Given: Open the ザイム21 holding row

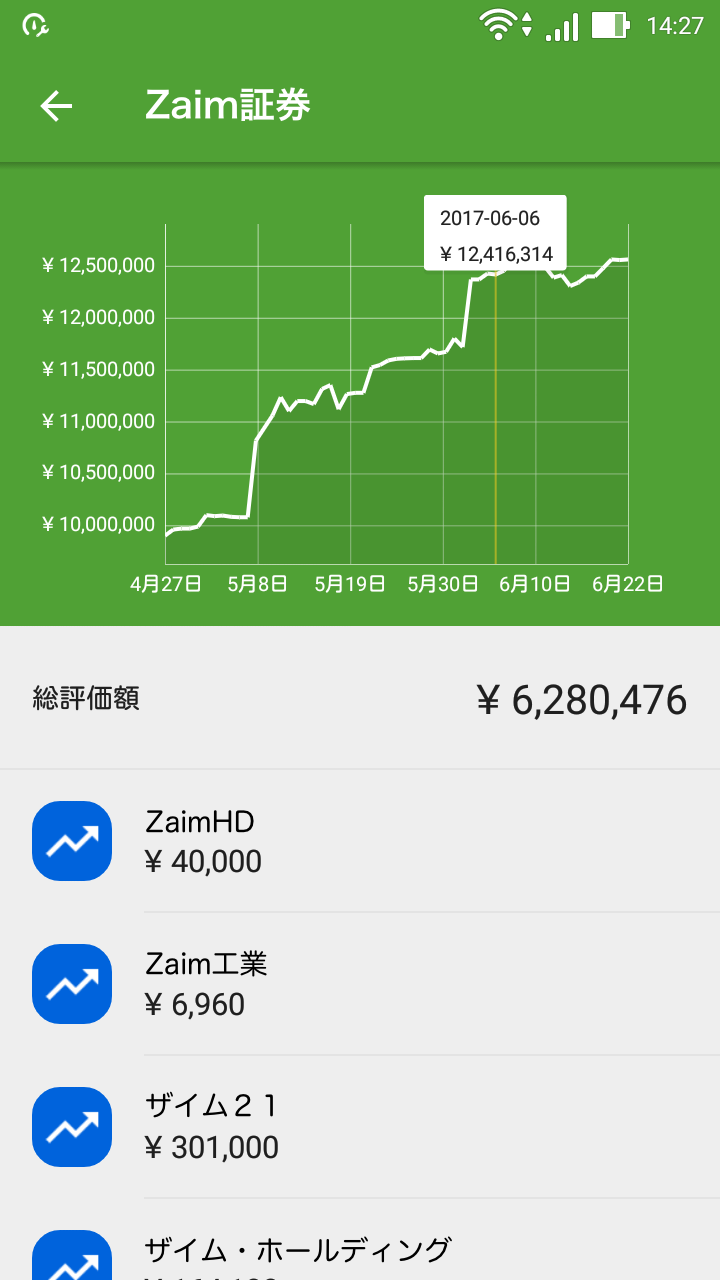Looking at the screenshot, I should click(360, 1127).
